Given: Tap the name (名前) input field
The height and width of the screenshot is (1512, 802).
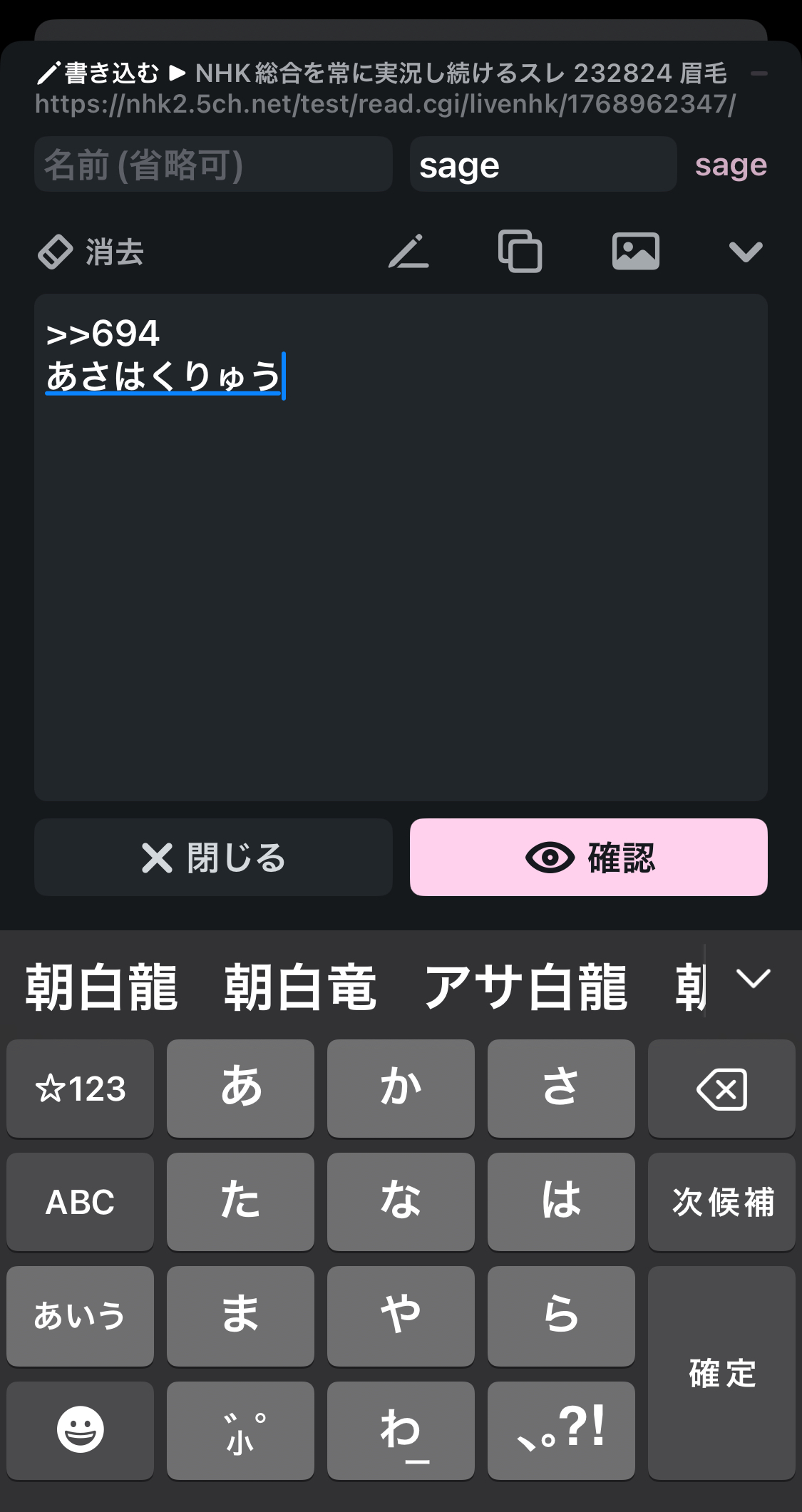Looking at the screenshot, I should (213, 165).
